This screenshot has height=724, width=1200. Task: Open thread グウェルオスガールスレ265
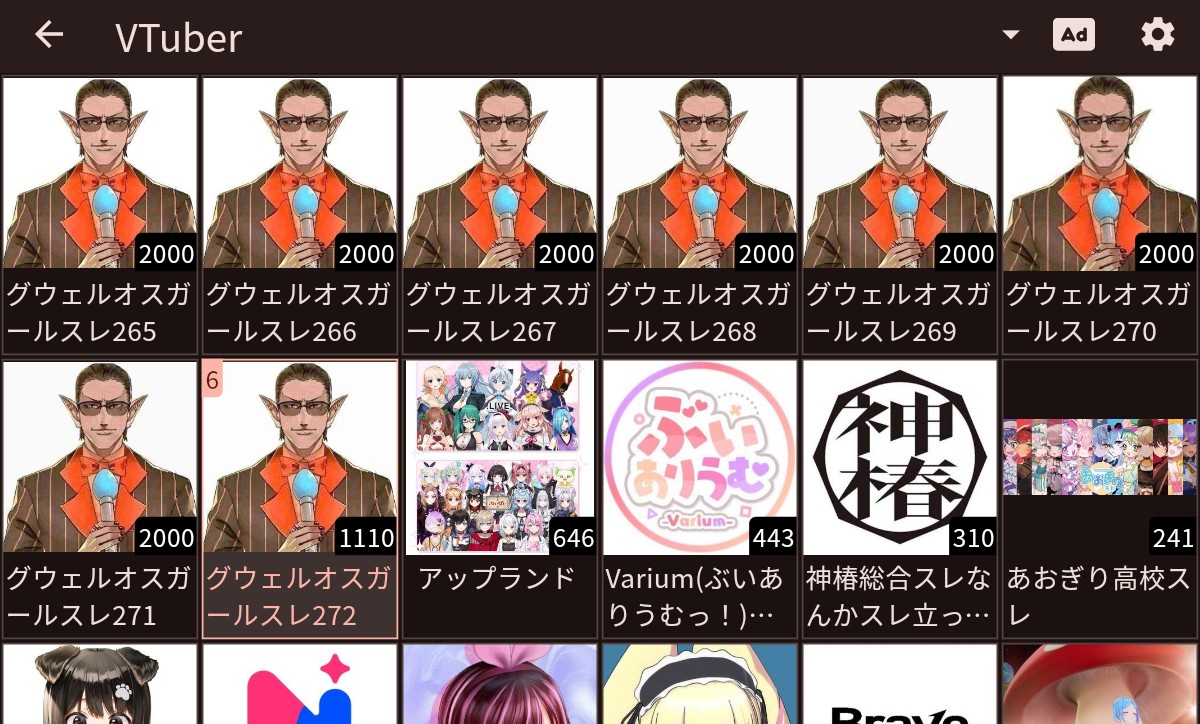pos(100,213)
